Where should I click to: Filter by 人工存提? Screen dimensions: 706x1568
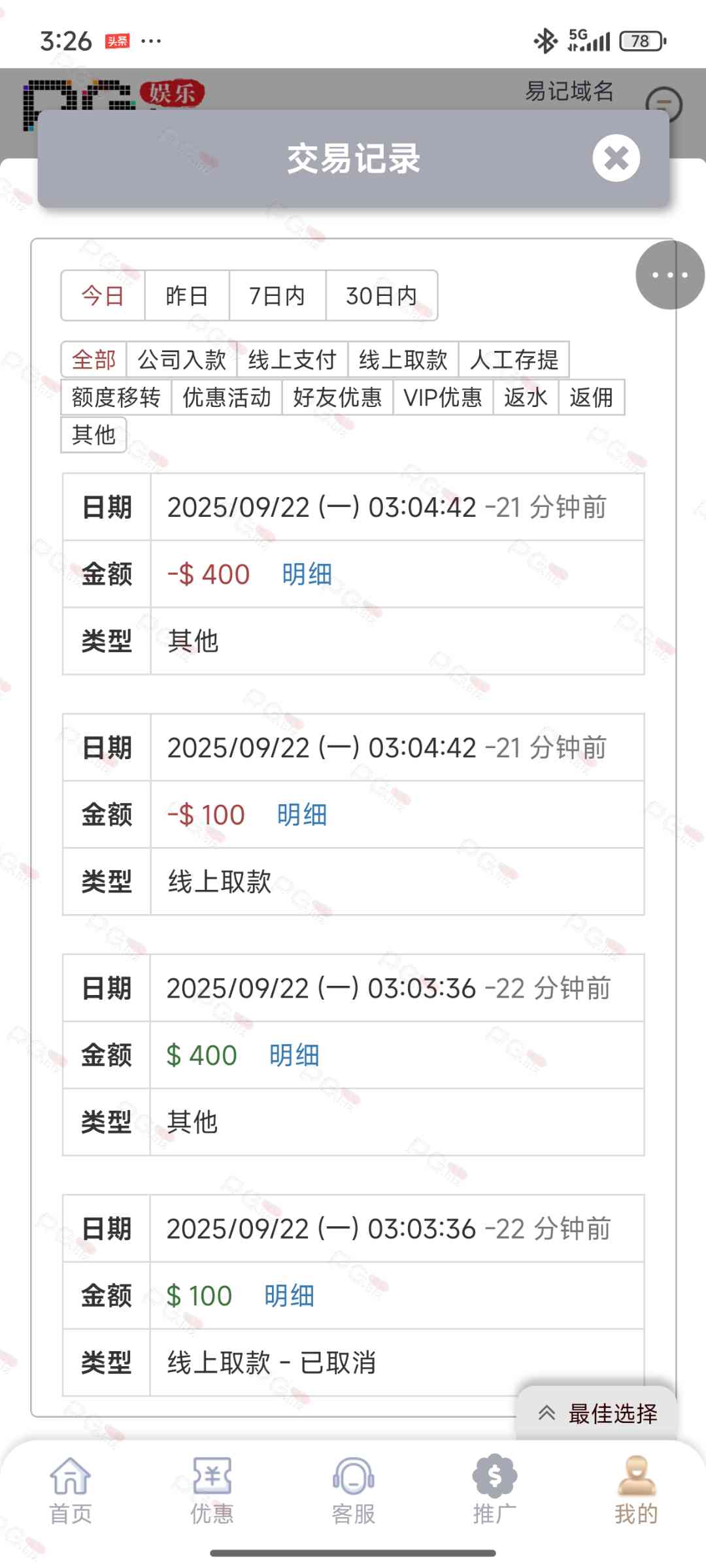[x=514, y=360]
